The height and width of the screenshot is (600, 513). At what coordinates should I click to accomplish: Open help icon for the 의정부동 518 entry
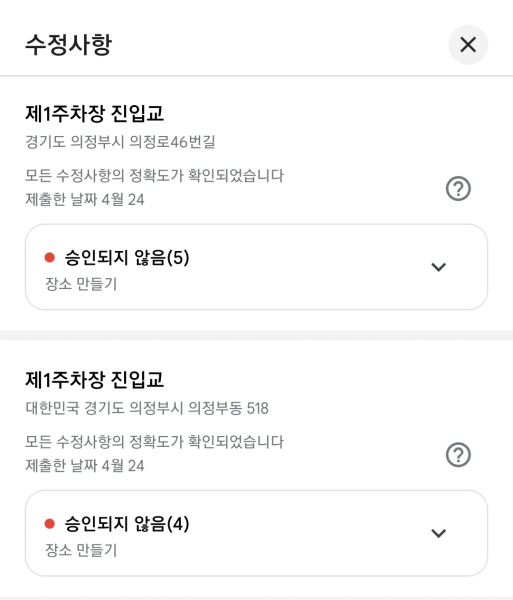458,455
